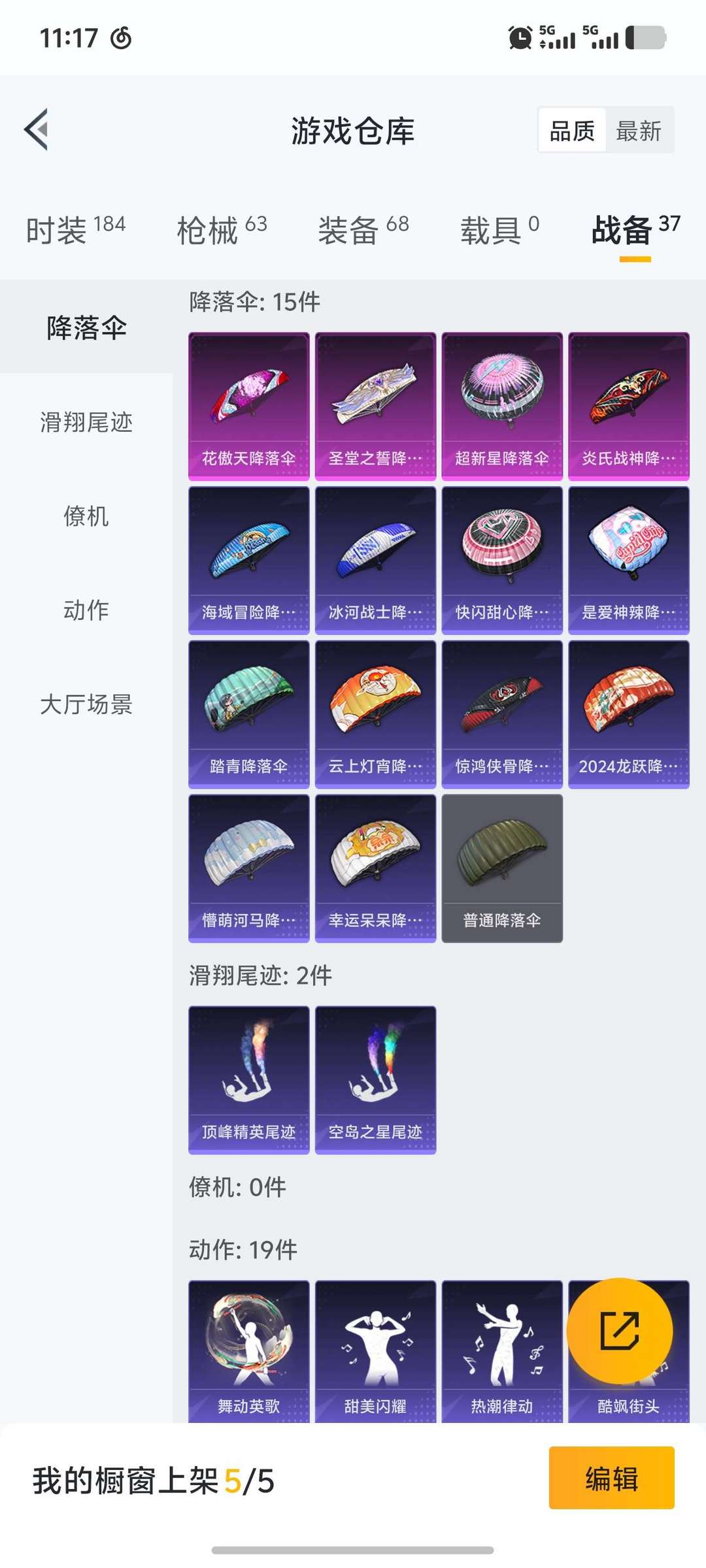This screenshot has width=706, height=1568.
Task: Open the 顶峰精英尾迹 item
Action: [249, 1080]
